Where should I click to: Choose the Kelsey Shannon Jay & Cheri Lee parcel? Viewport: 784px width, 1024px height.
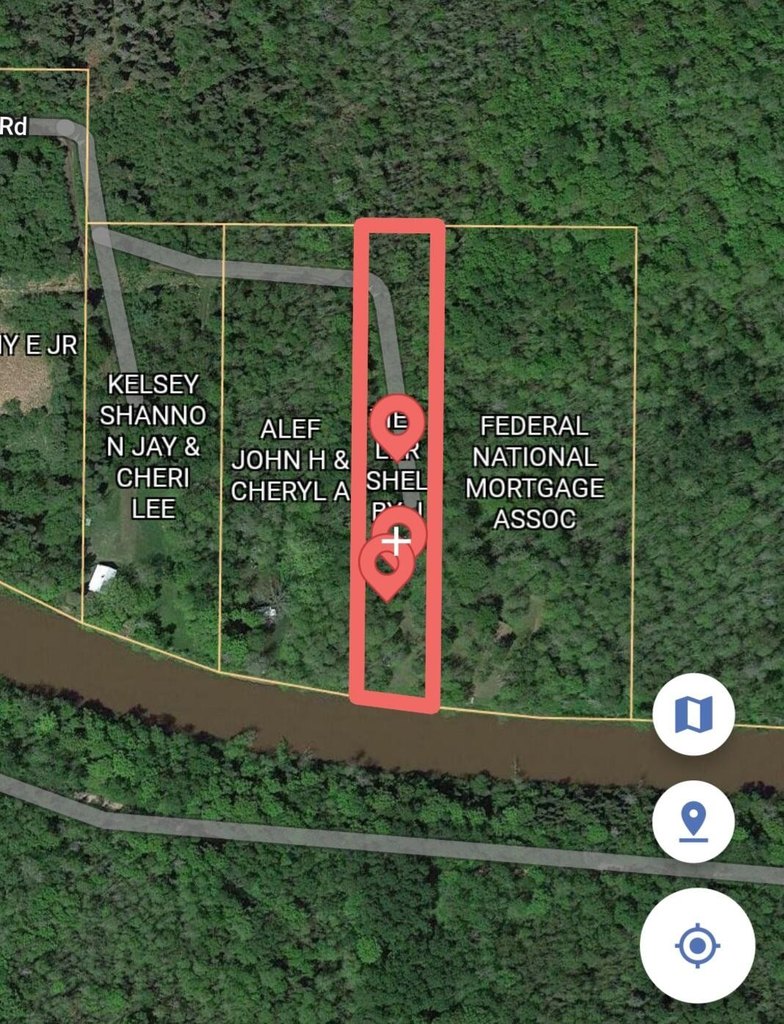[153, 446]
